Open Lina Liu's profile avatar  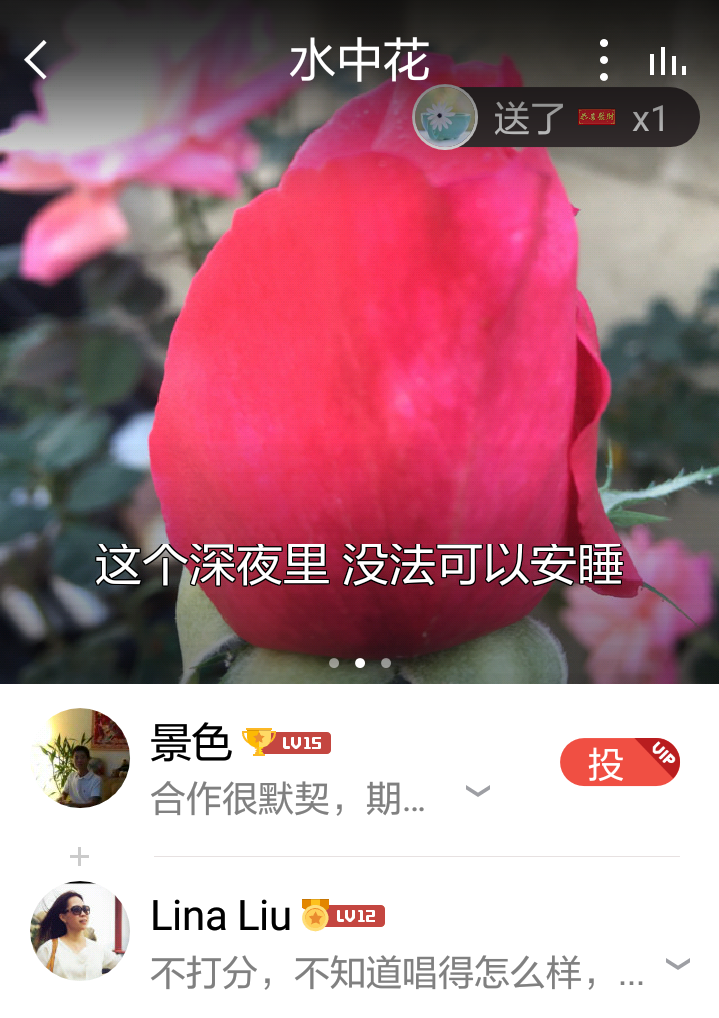(x=81, y=930)
